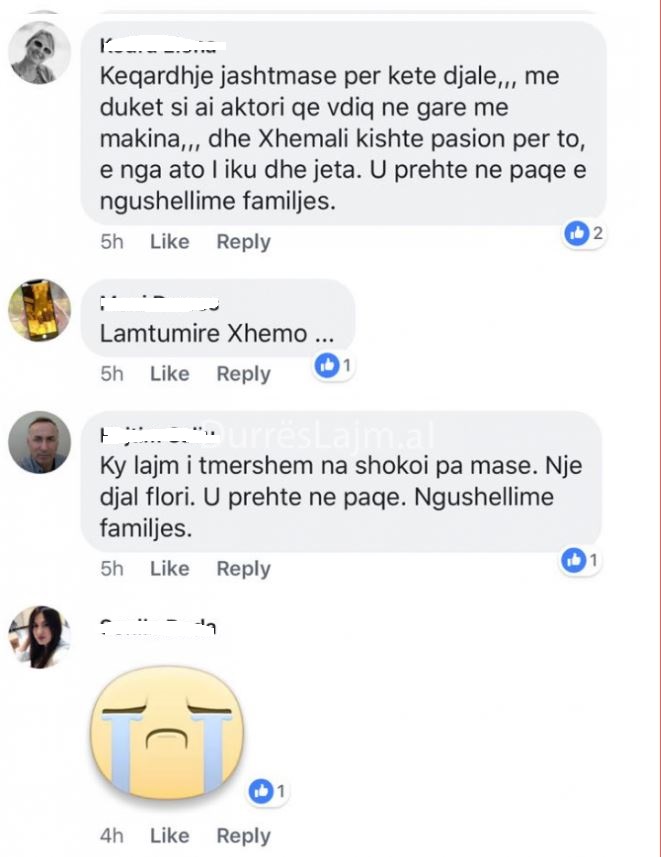Reply to the comment starting 'Keqardhje jashtmase'
The image size is (661, 857).
[x=243, y=241]
